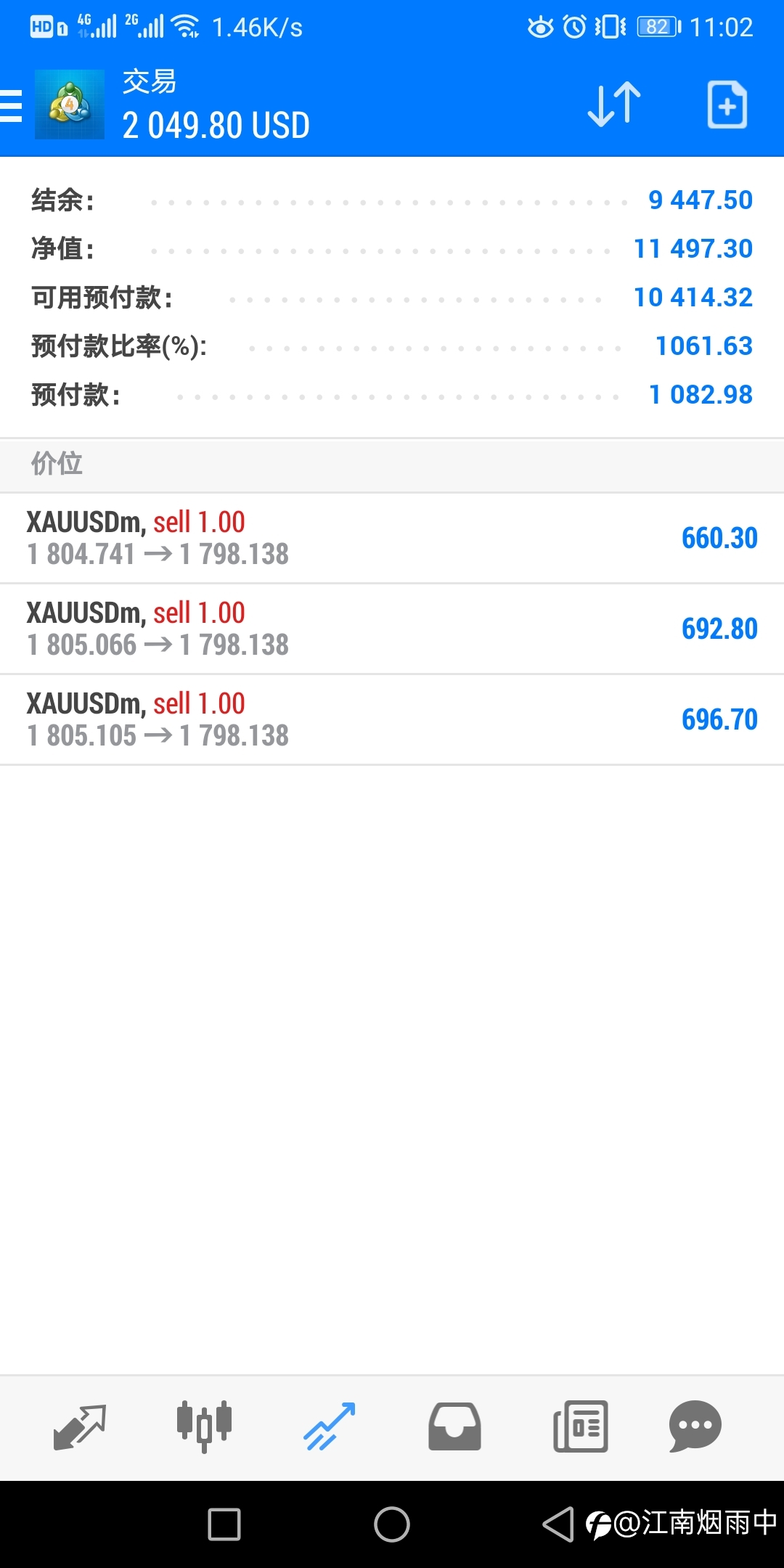Screen dimensions: 784x1568
Task: Go to the History inbox tab
Action: click(x=454, y=1426)
